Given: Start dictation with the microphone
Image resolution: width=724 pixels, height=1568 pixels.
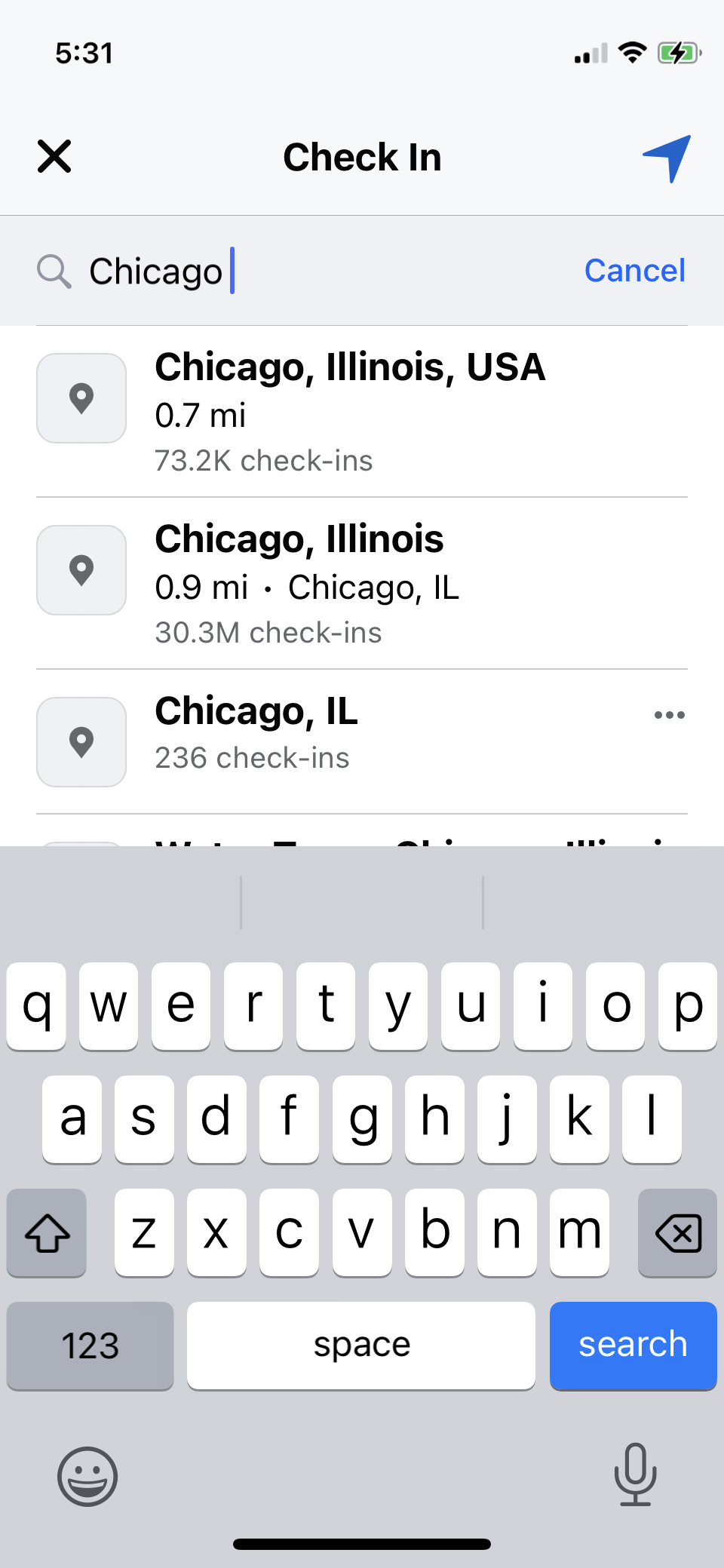Looking at the screenshot, I should tap(635, 1474).
